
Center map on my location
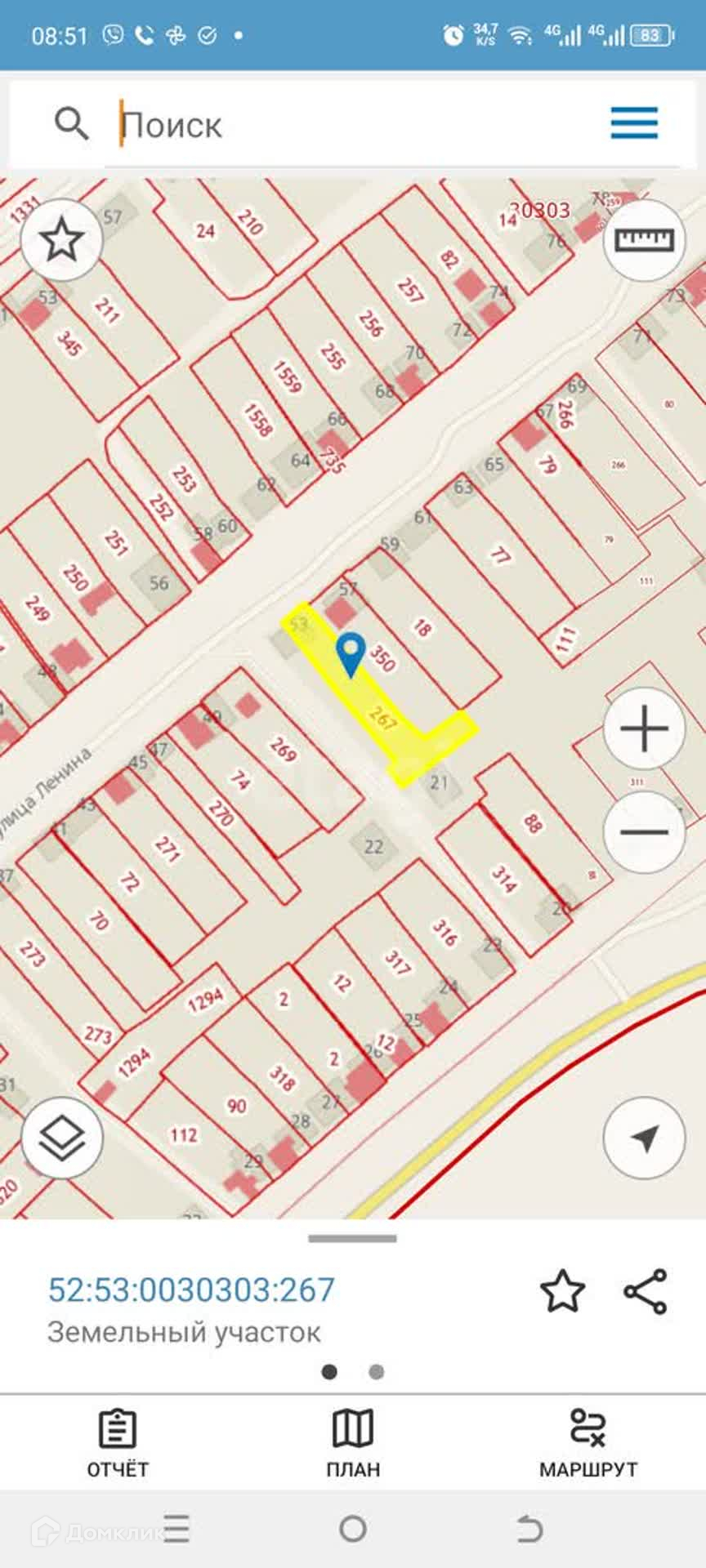click(644, 1138)
